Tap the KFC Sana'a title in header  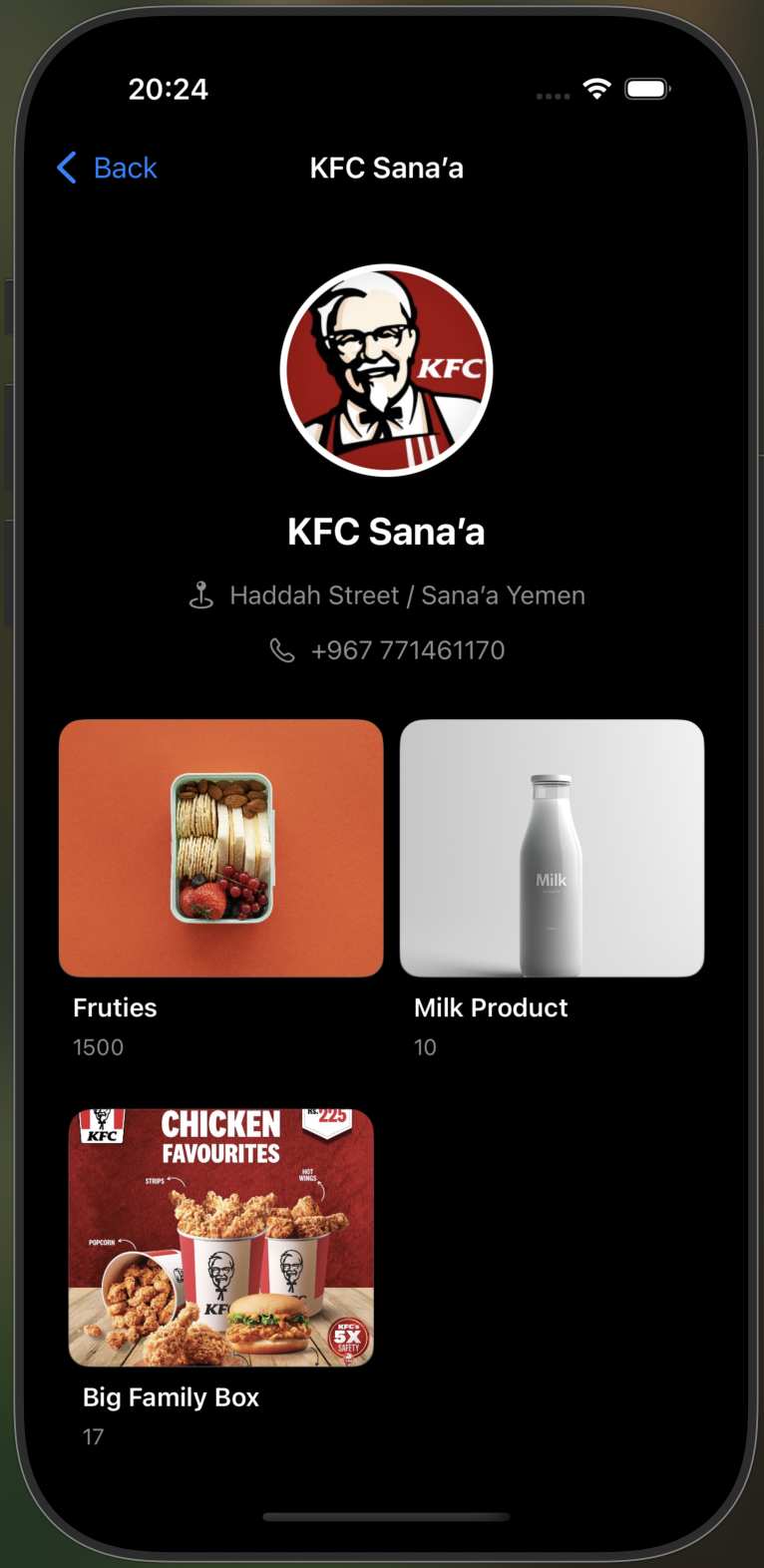click(x=387, y=168)
